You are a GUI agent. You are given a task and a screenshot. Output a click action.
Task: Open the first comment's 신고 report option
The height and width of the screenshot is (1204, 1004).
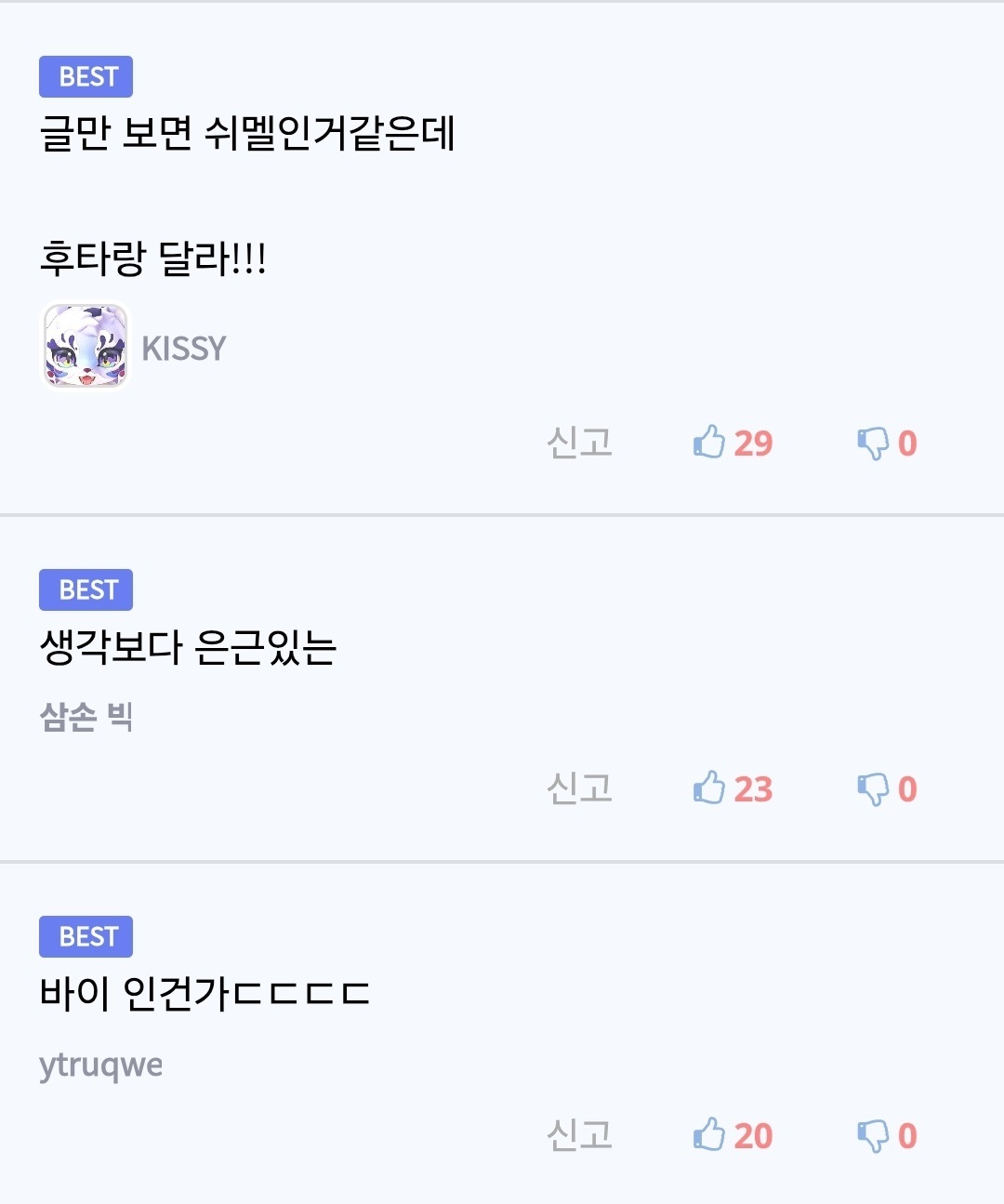coord(578,443)
